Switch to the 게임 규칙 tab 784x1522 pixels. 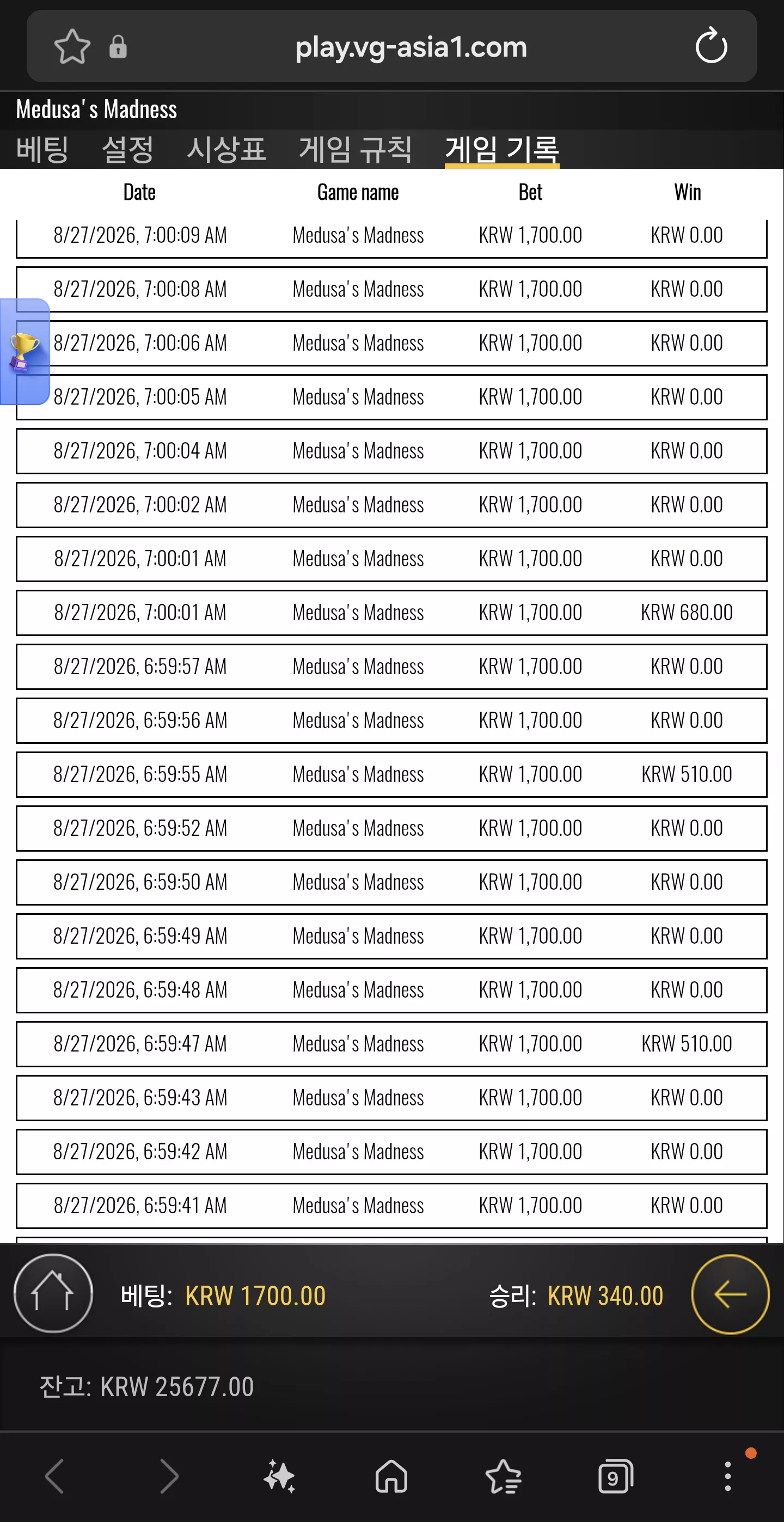coord(356,149)
